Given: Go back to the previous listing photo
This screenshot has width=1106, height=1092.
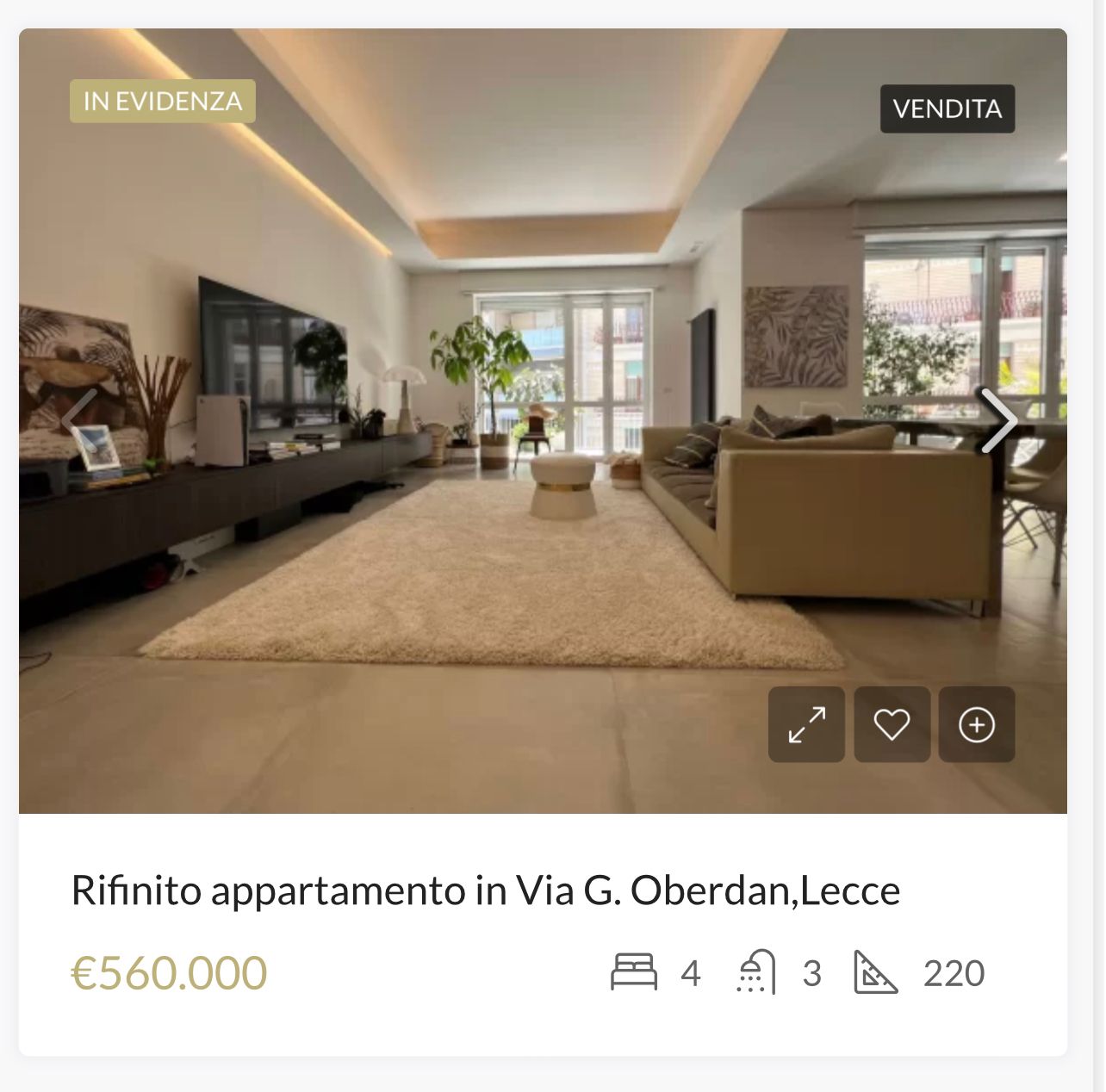Looking at the screenshot, I should (79, 420).
